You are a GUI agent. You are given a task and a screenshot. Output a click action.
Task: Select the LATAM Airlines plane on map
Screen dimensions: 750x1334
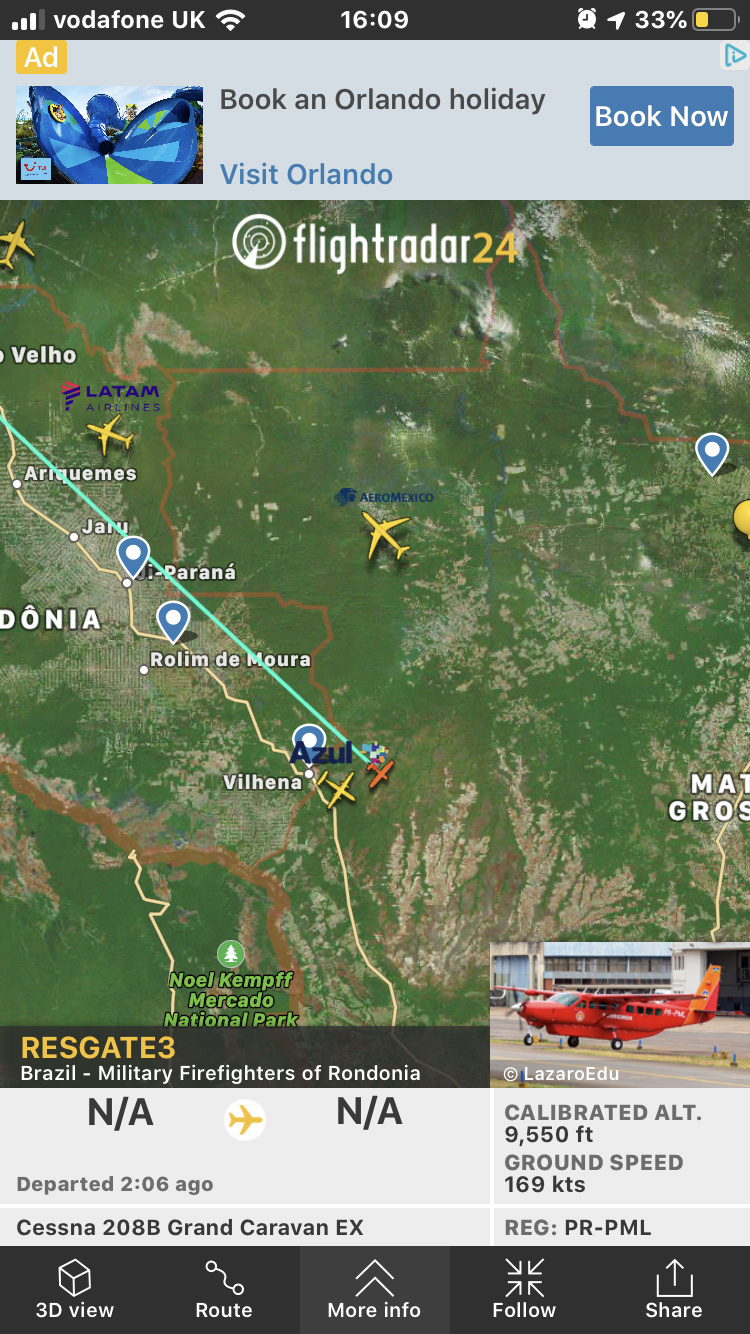tap(109, 434)
